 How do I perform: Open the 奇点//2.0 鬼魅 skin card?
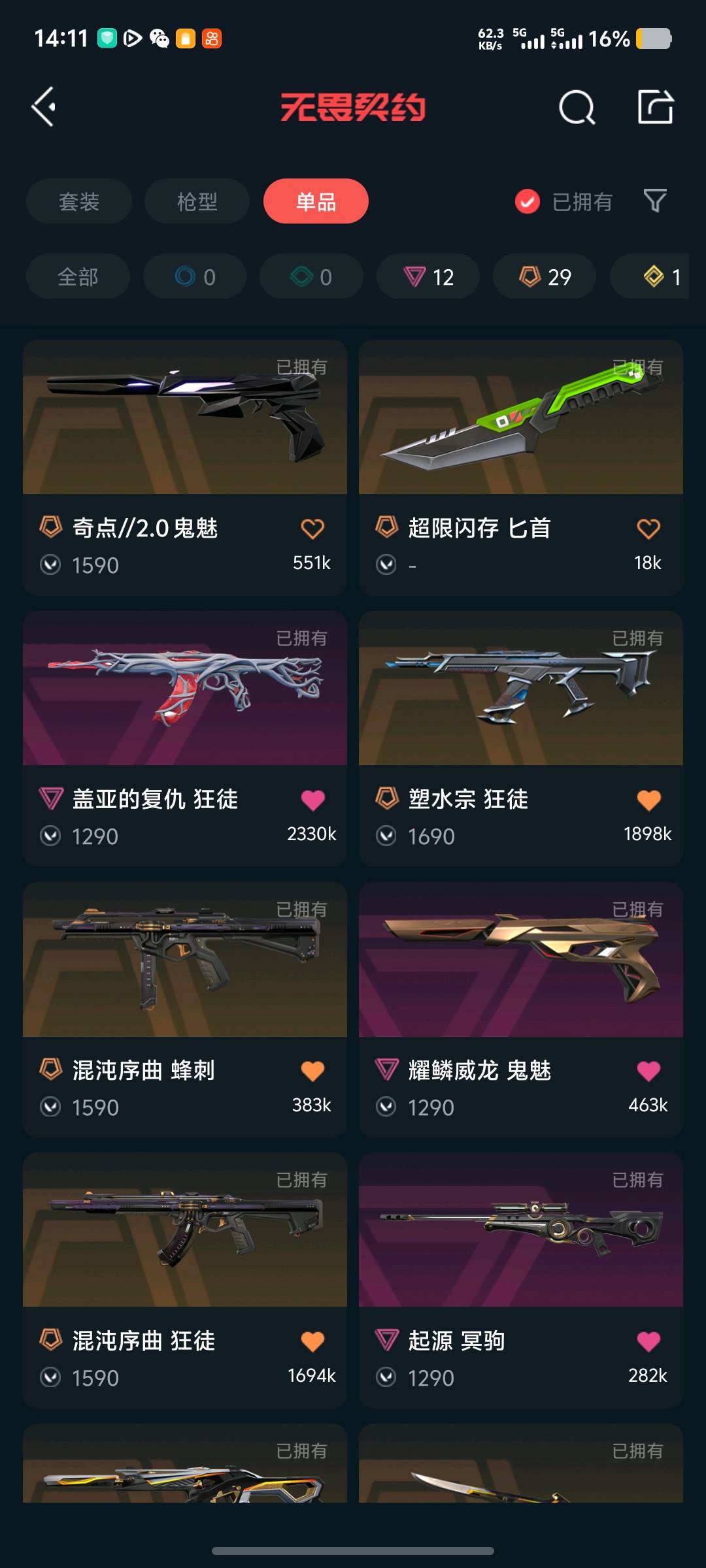point(185,418)
